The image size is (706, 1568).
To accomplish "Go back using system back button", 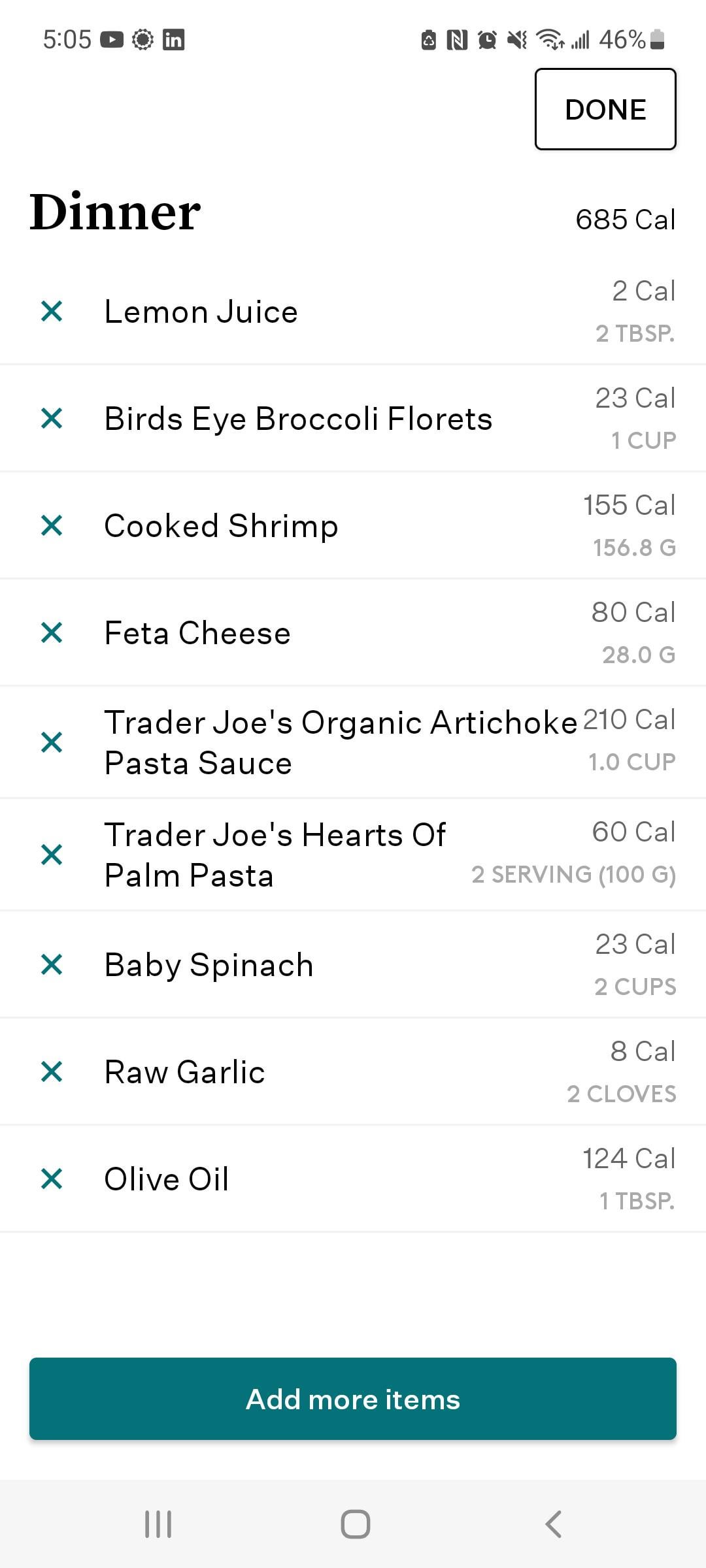I will [x=553, y=1524].
